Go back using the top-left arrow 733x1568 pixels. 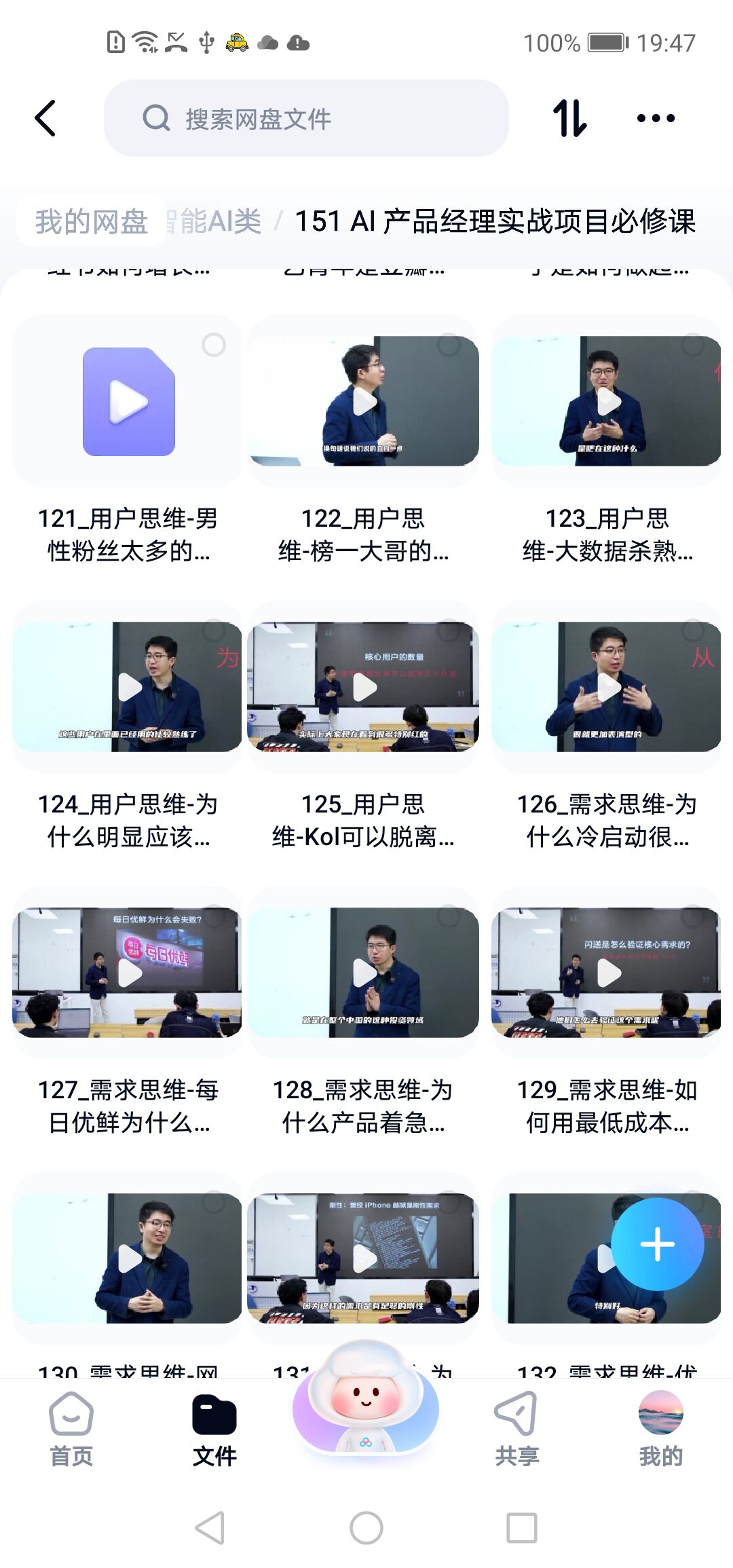pos(45,118)
